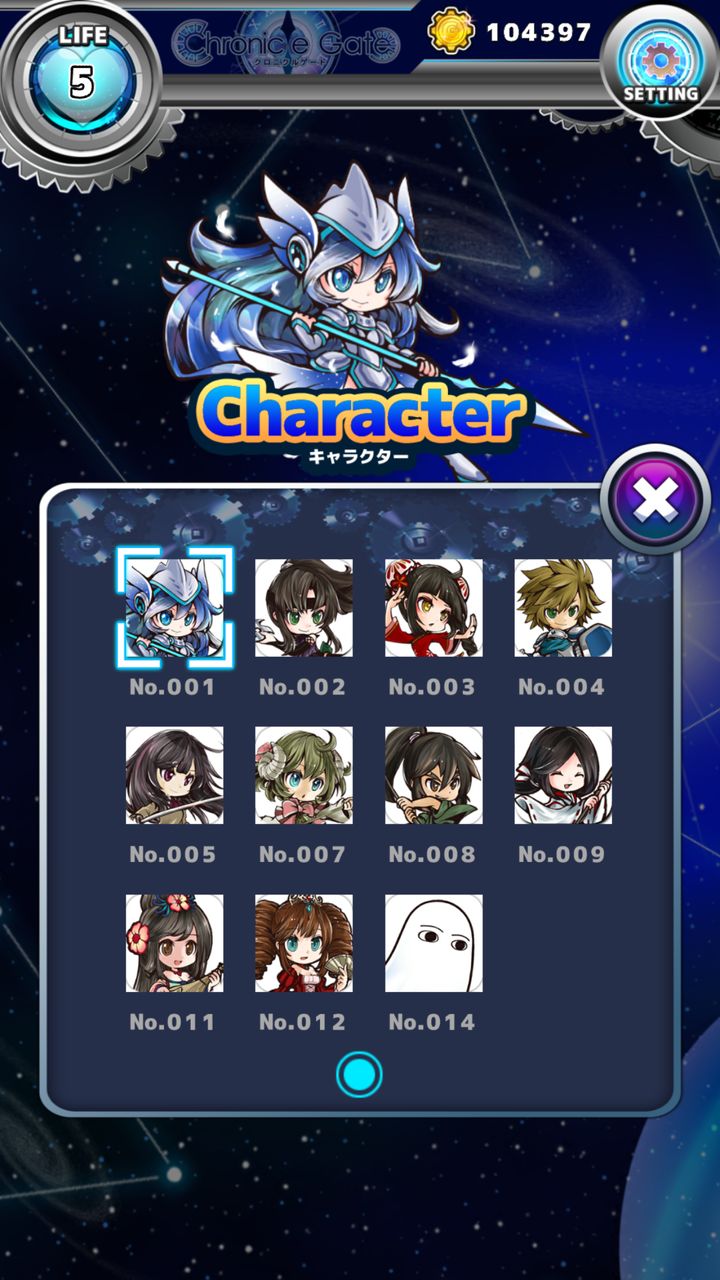Close the Character selection panel
This screenshot has height=1280, width=720.
point(656,499)
